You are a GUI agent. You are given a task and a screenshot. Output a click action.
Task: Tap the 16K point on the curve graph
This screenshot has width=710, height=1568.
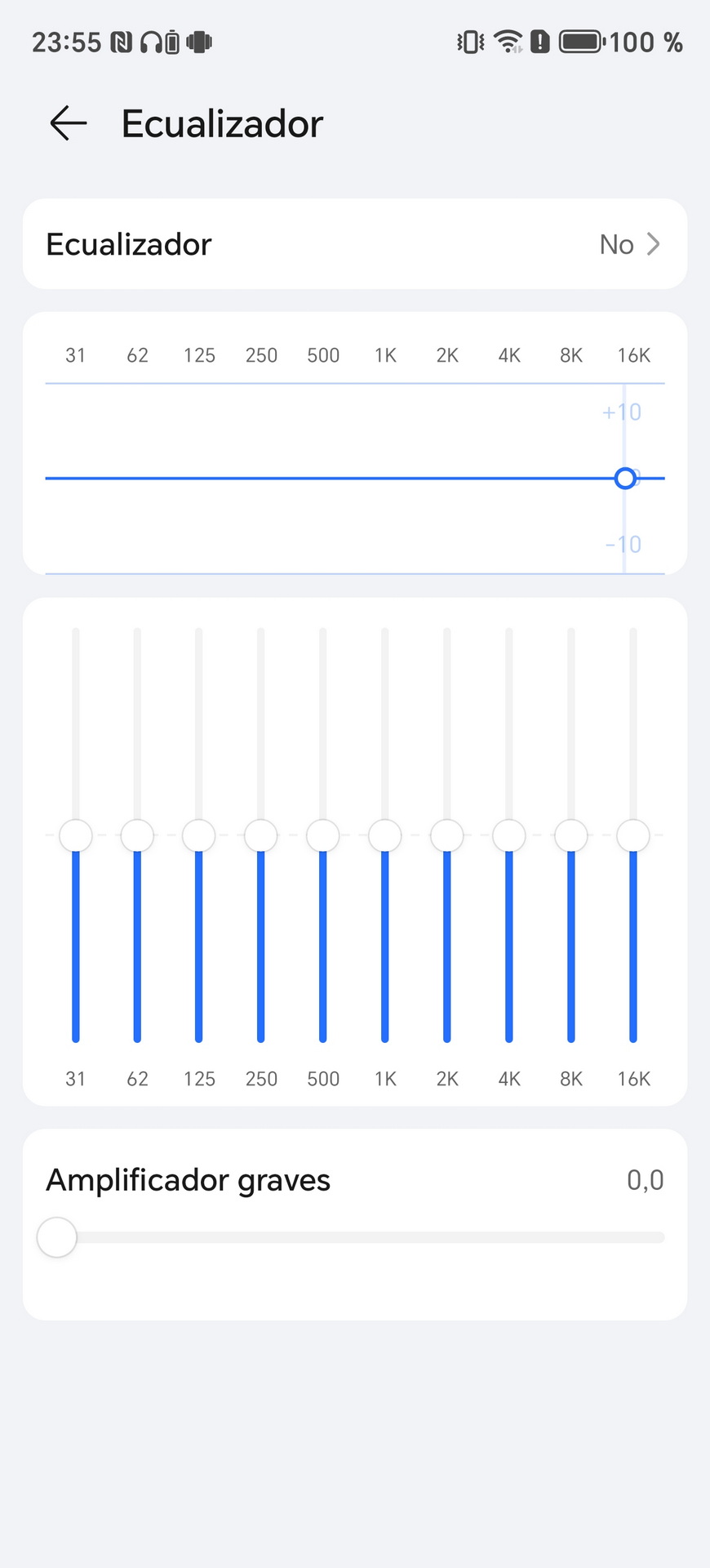coord(625,478)
